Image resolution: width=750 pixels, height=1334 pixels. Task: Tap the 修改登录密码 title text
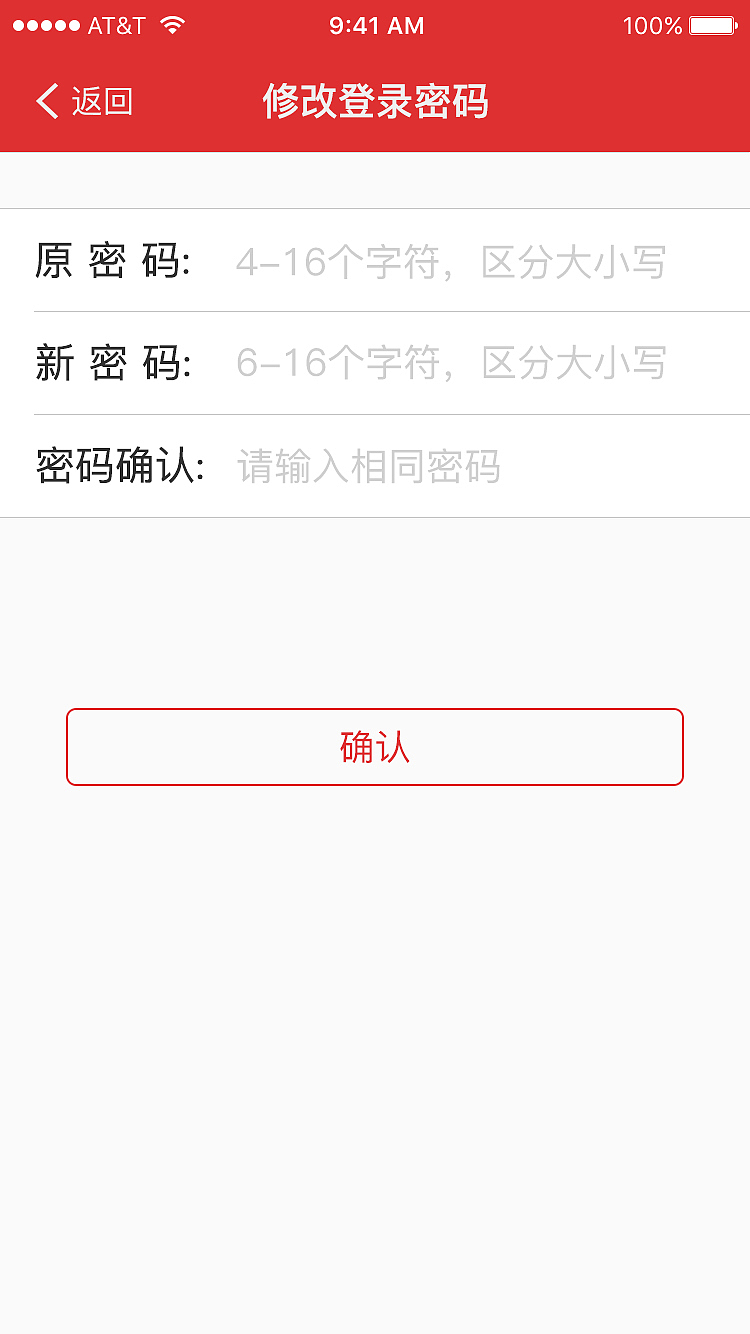pos(375,101)
